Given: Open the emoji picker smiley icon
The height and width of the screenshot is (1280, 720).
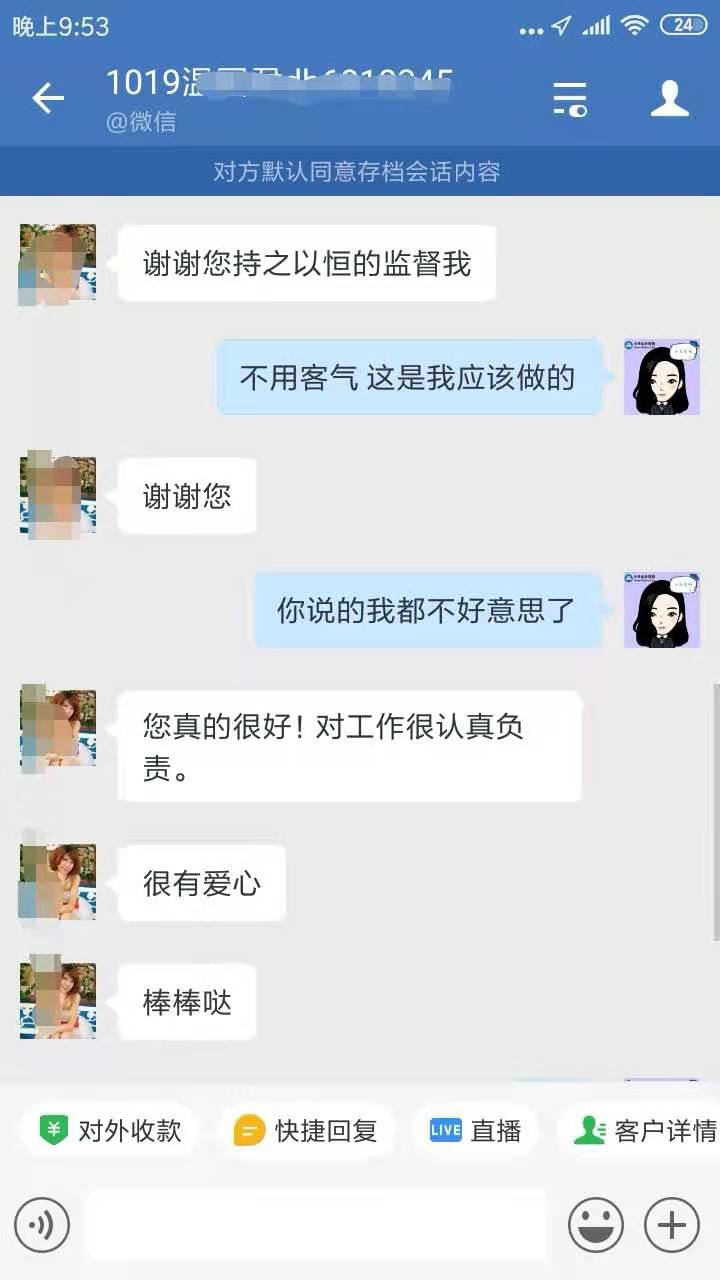Looking at the screenshot, I should click(597, 1224).
